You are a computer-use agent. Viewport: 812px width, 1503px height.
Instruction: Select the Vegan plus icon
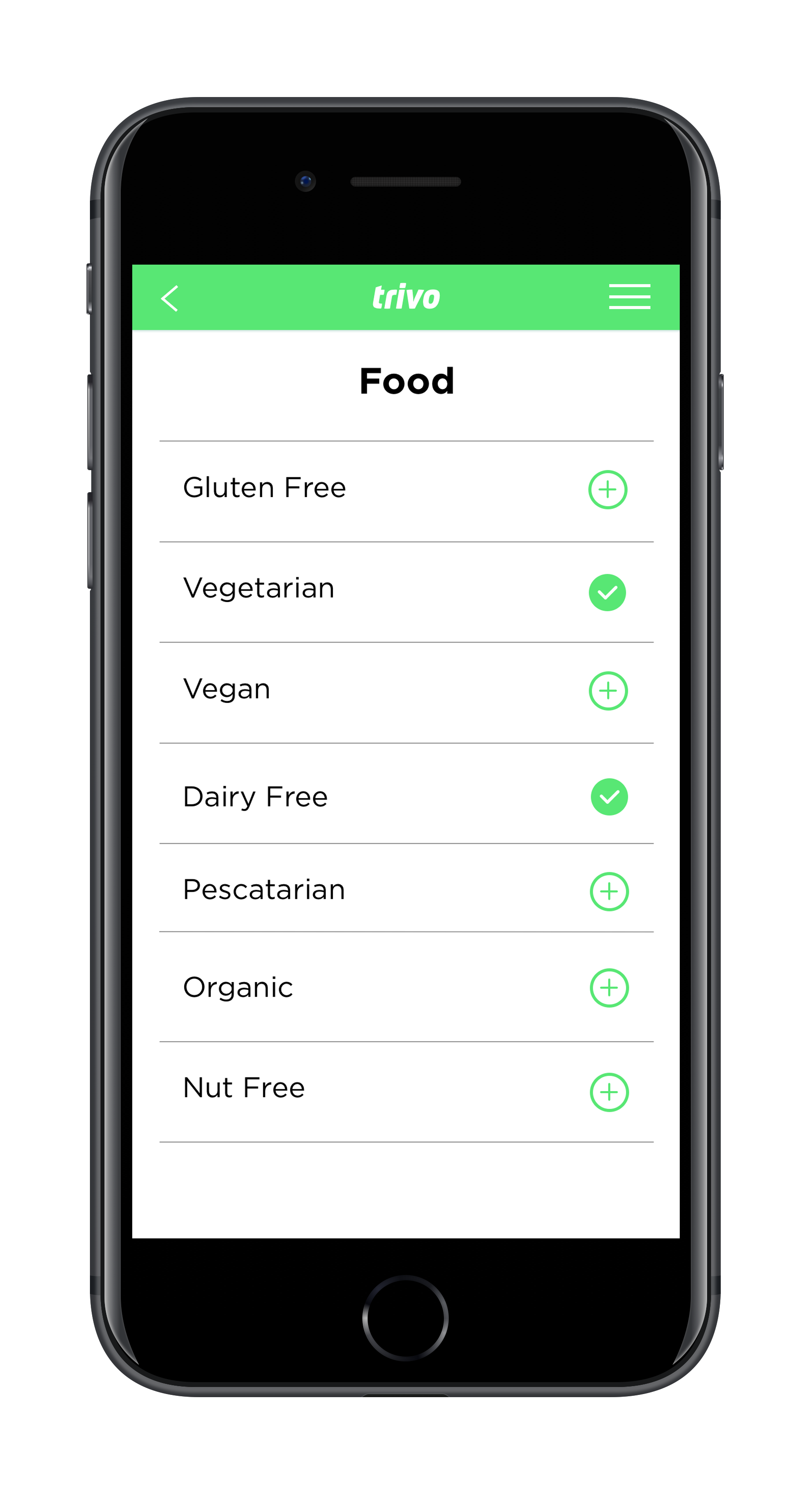click(x=608, y=691)
